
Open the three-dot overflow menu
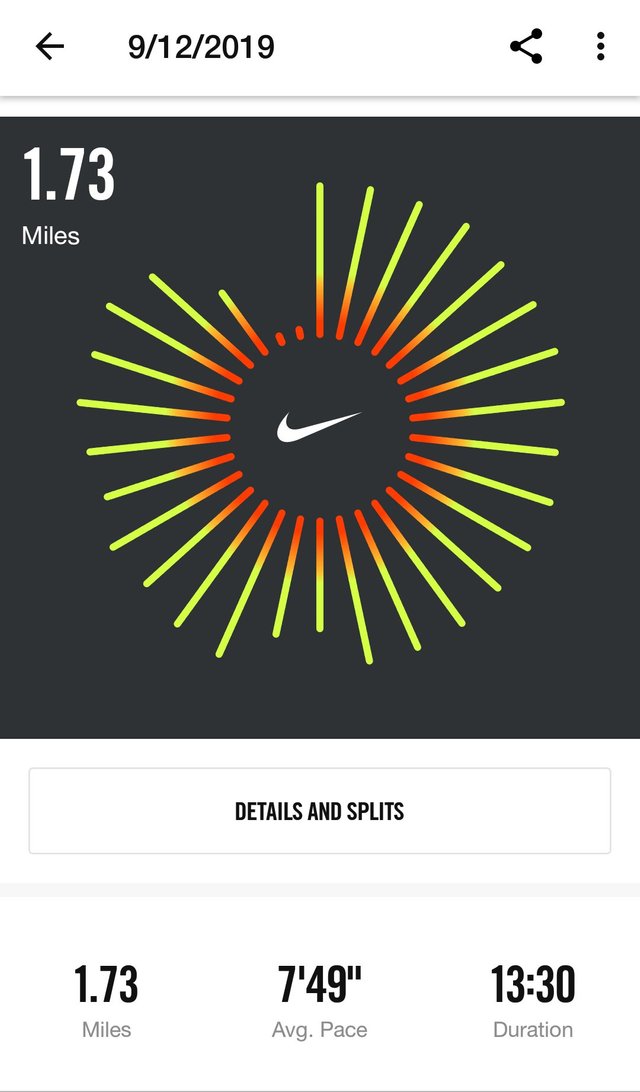pos(600,47)
